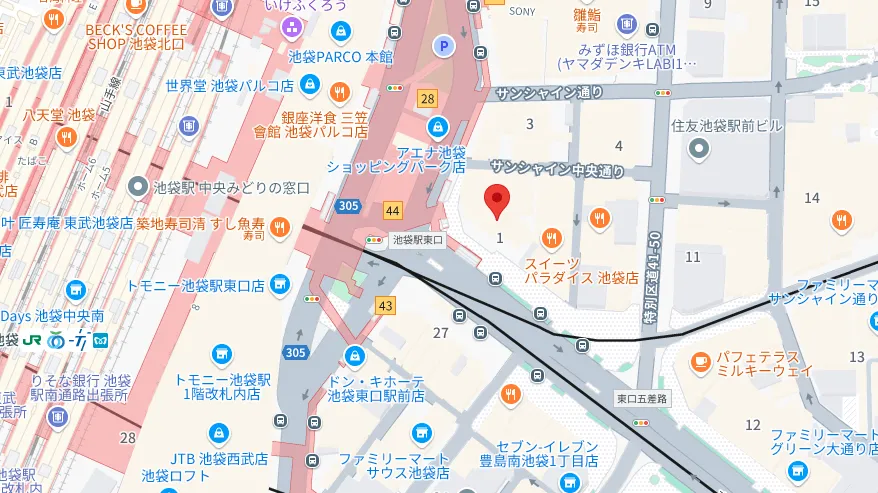Tap the red dropped location pin
This screenshot has width=878, height=493.
click(498, 199)
